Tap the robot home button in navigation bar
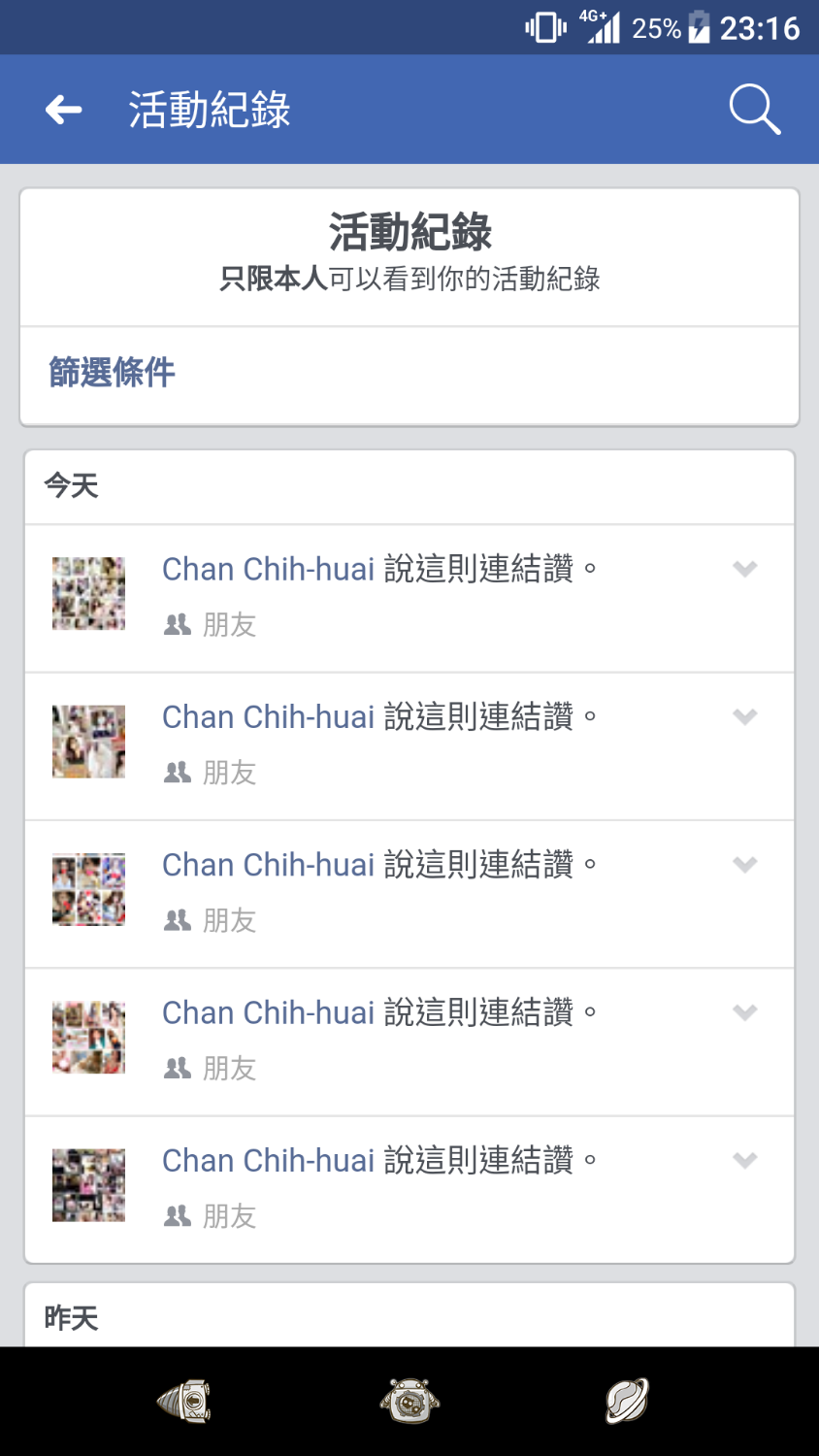The height and width of the screenshot is (1456, 819). point(409,1401)
